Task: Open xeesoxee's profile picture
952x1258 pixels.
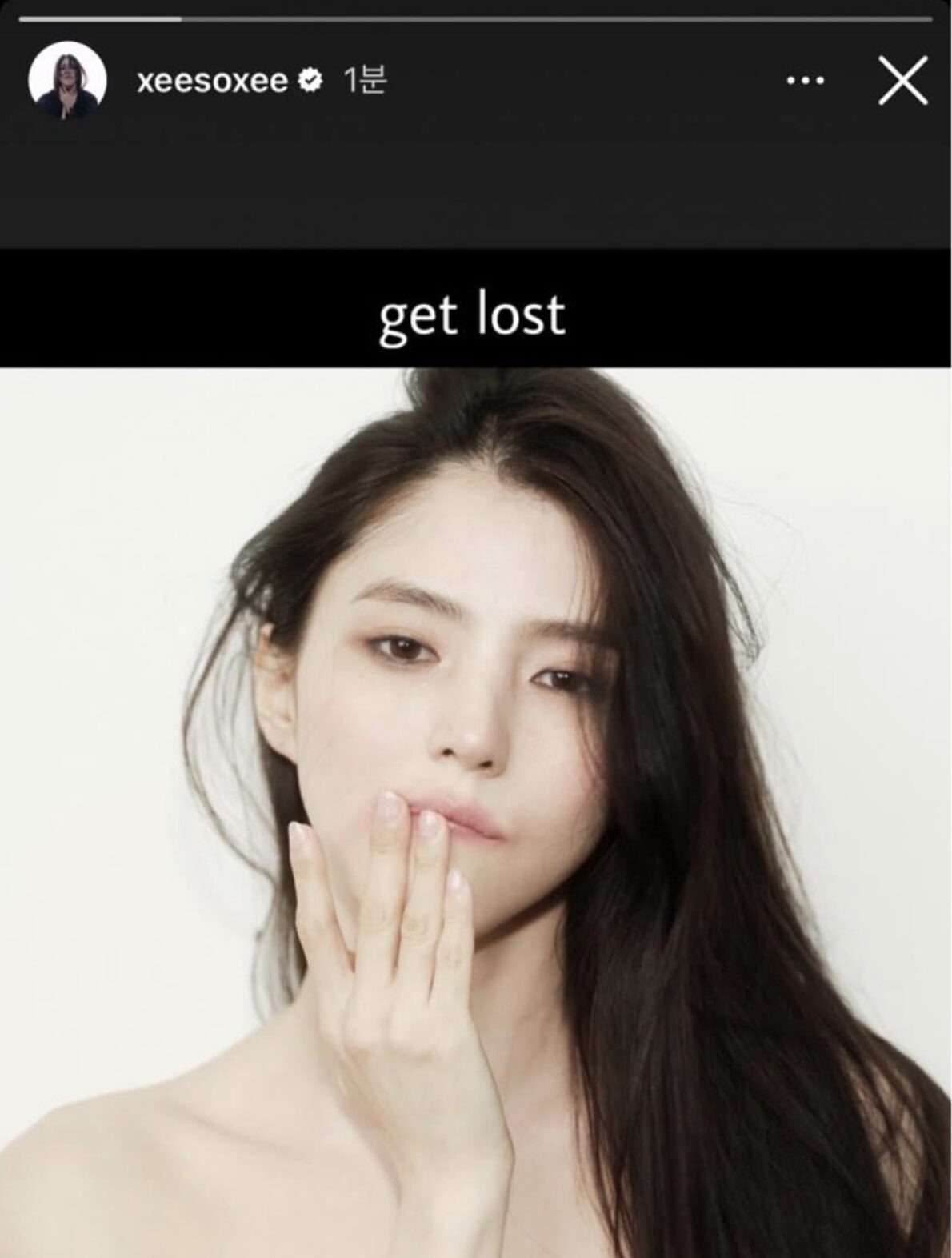Action: pyautogui.click(x=67, y=79)
